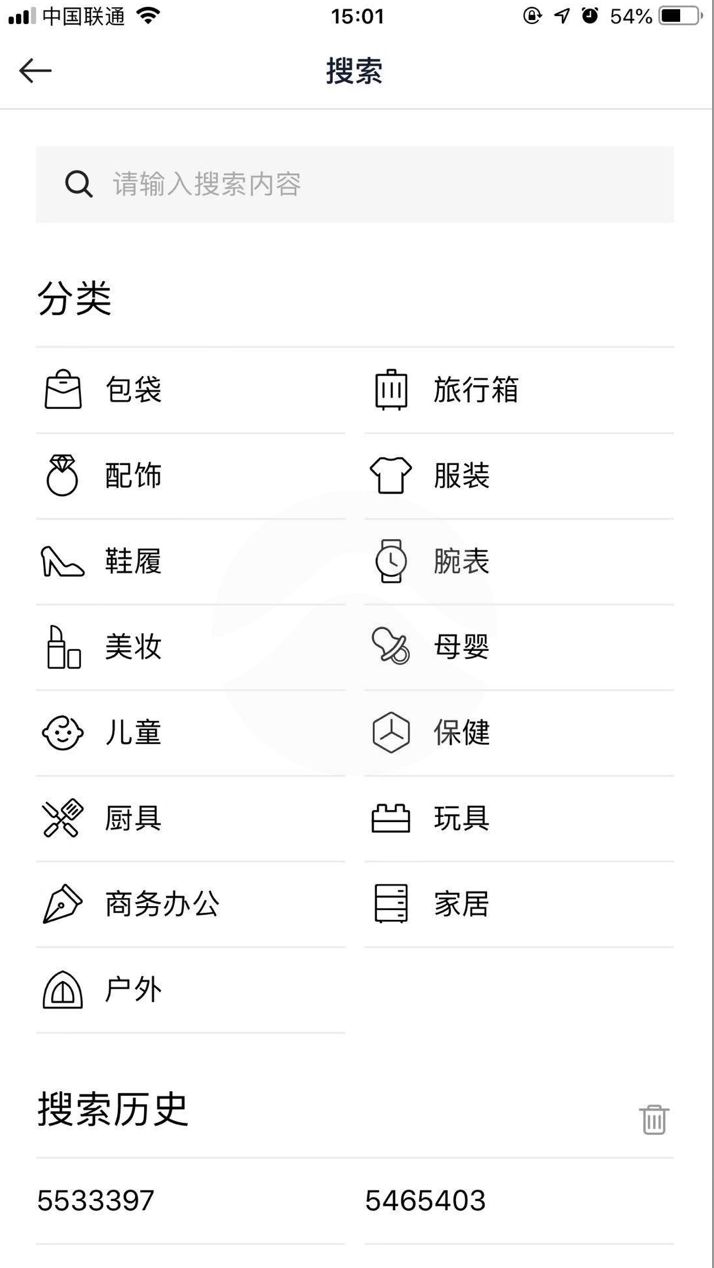Viewport: 714px width, 1268px height.
Task: Browse the 美妆 category
Action: pos(190,647)
